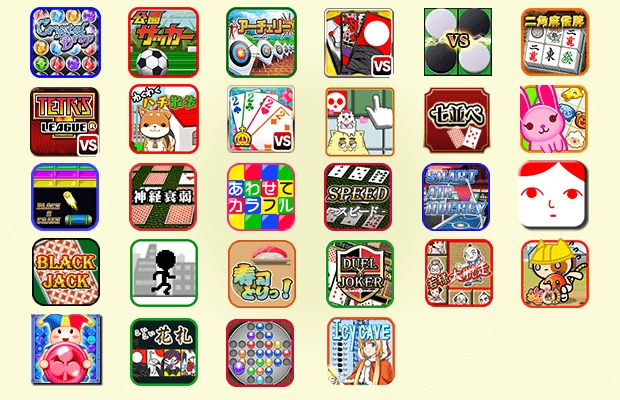Start the Duel Joker game
620x400 pixels.
359,273
